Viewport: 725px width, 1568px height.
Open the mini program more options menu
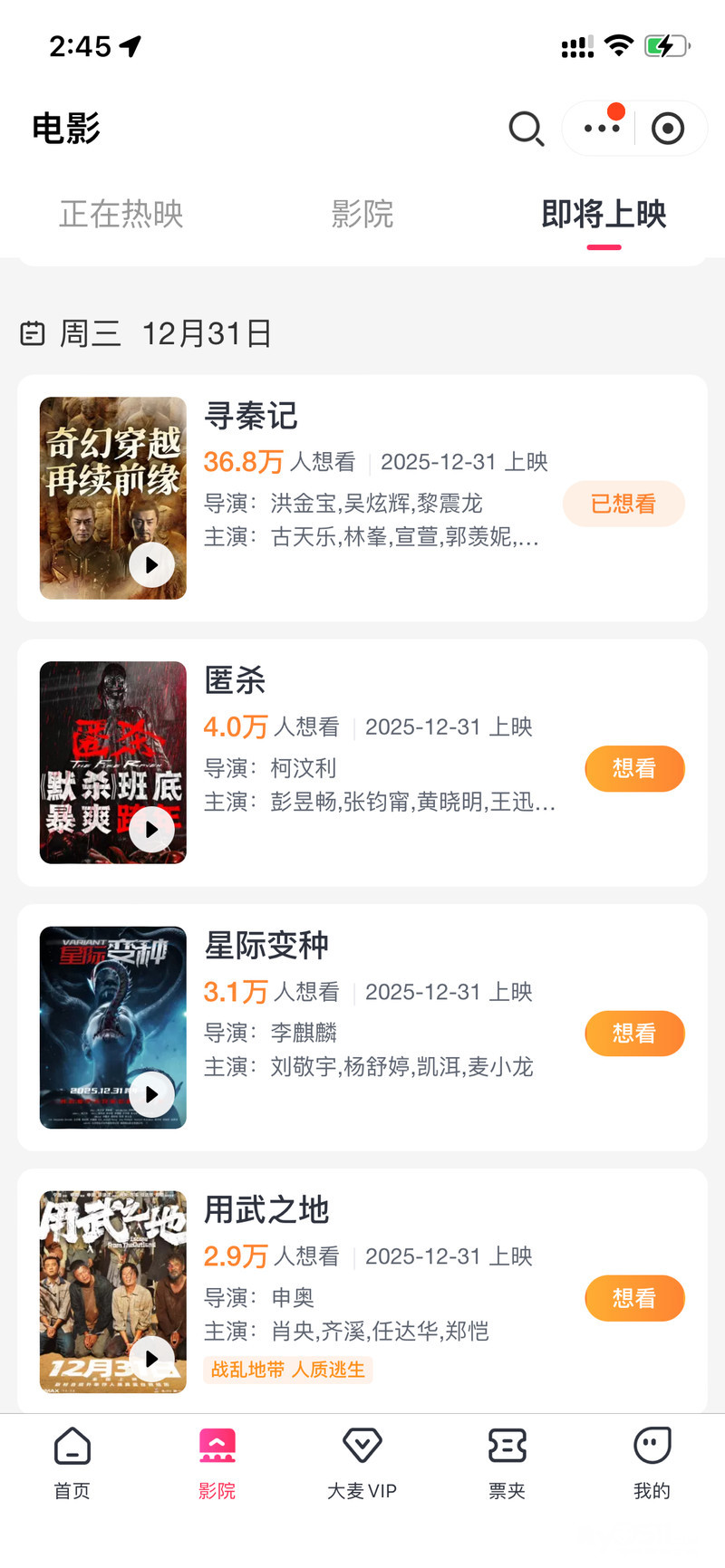click(602, 129)
